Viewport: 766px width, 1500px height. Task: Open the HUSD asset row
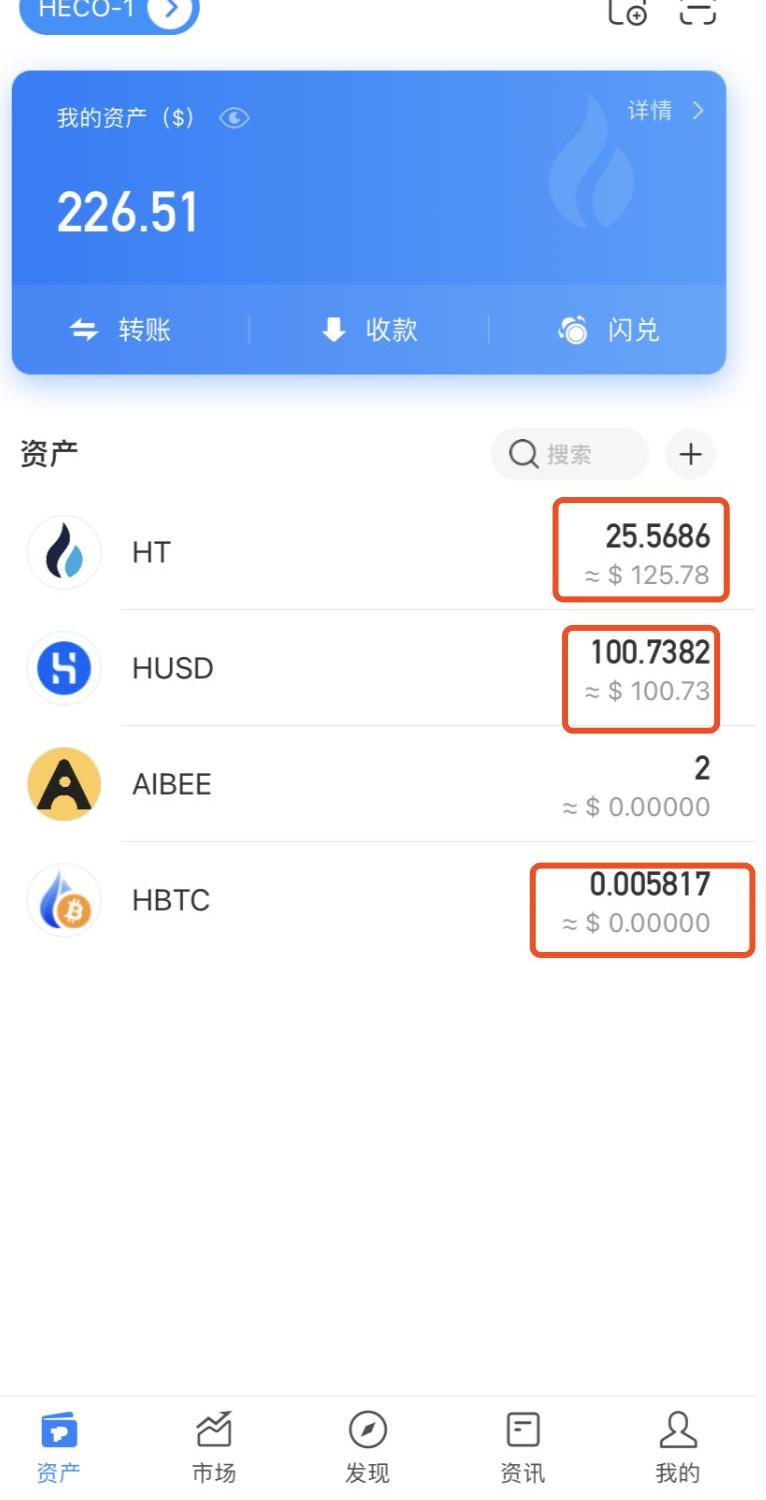point(383,668)
